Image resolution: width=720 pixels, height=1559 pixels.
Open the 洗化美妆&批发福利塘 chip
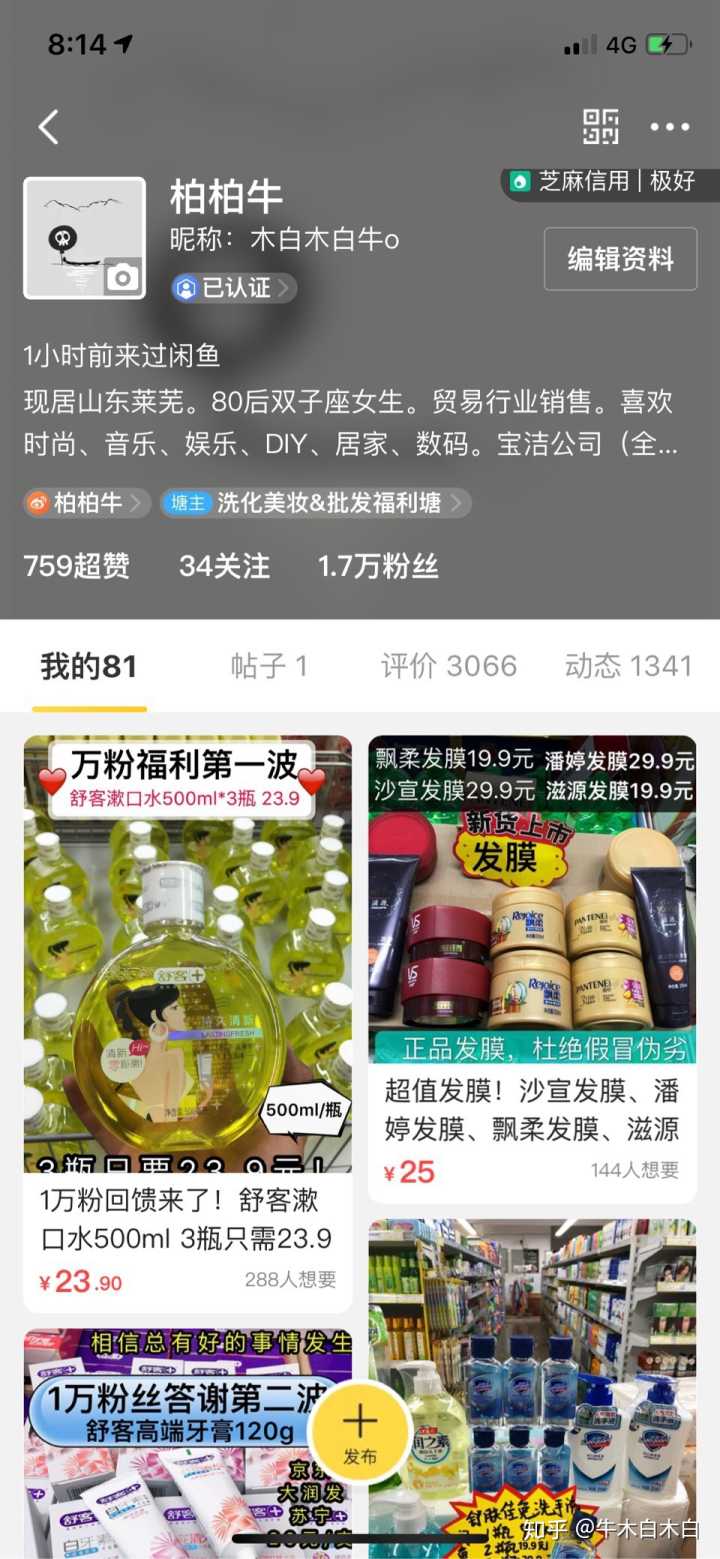pyautogui.click(x=316, y=502)
